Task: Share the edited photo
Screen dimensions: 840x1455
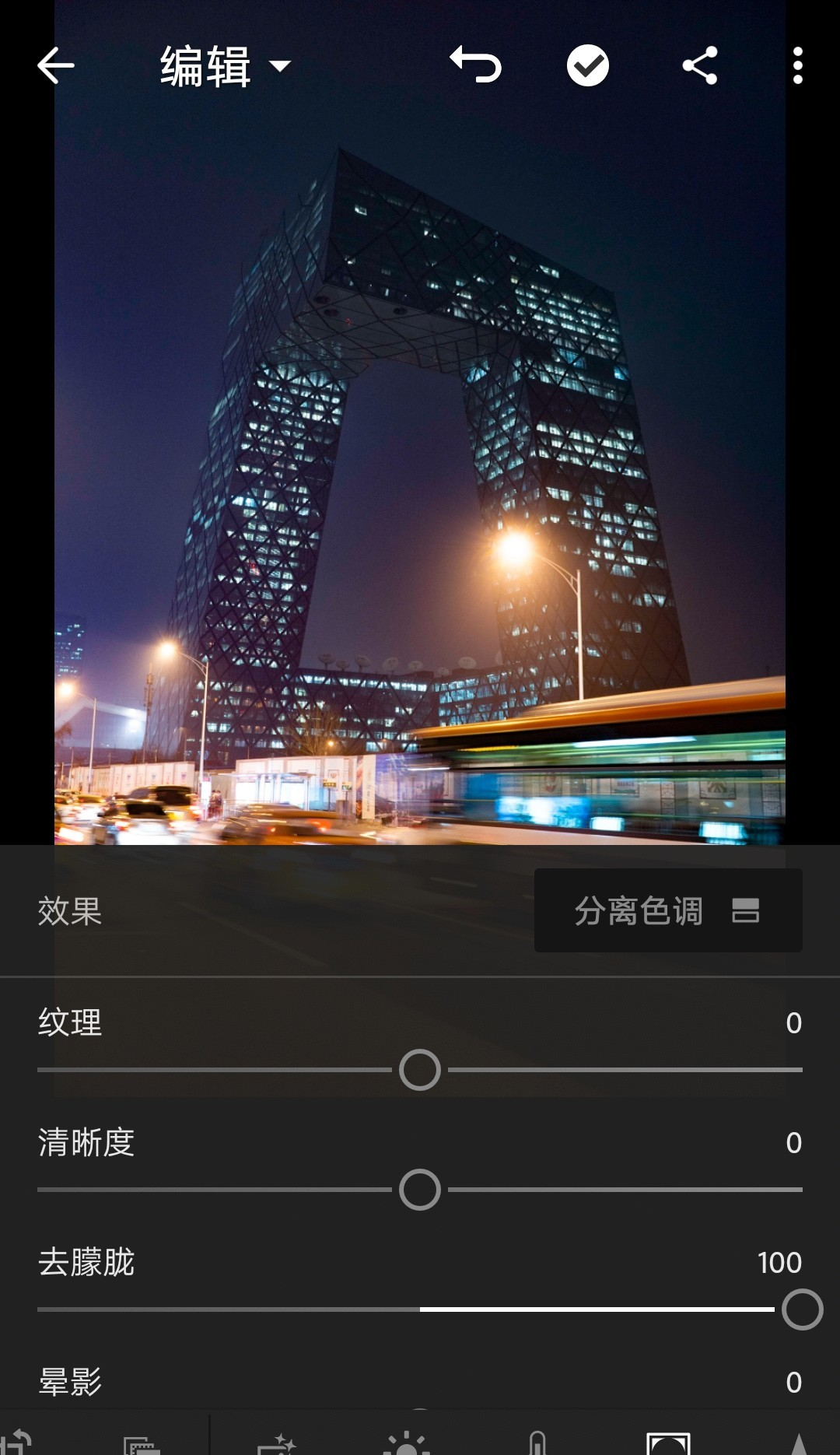Action: point(700,65)
